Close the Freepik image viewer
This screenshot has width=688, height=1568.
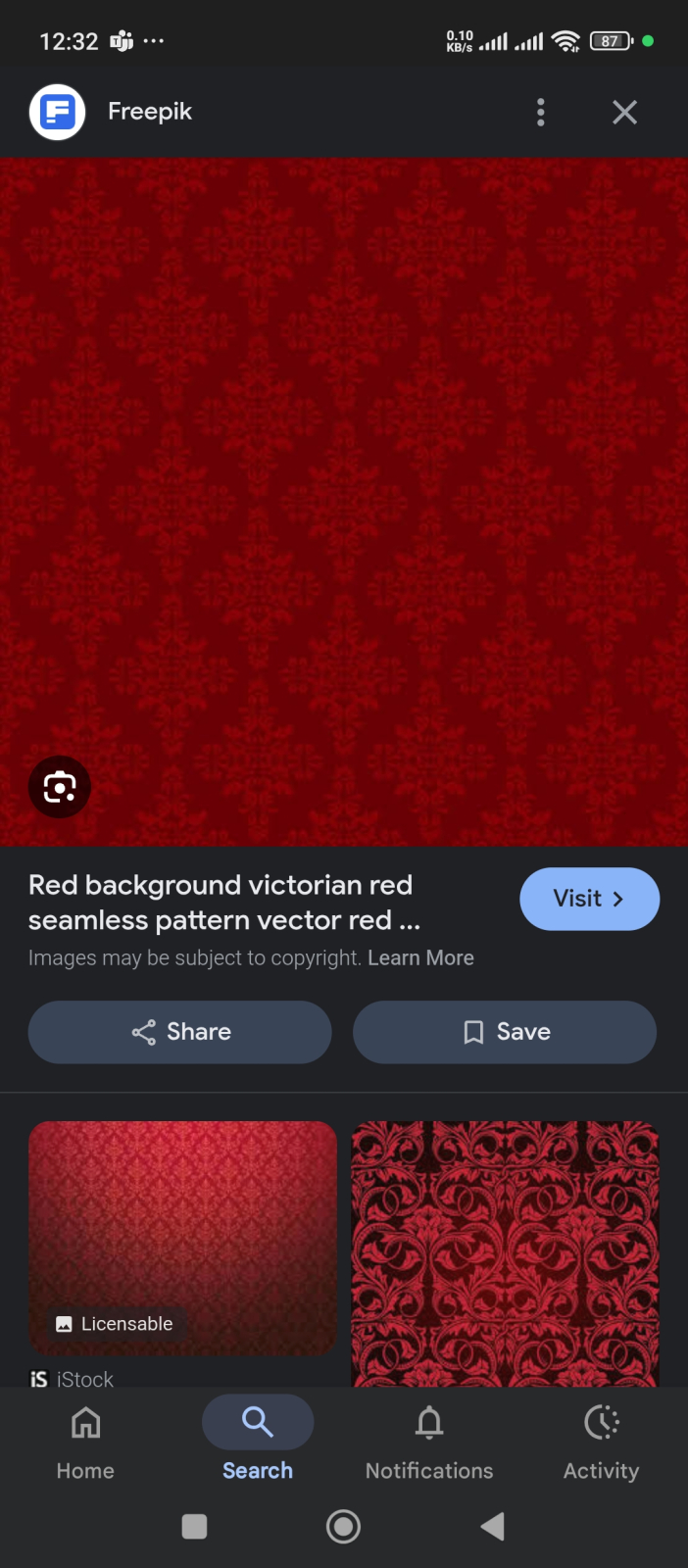coord(624,113)
